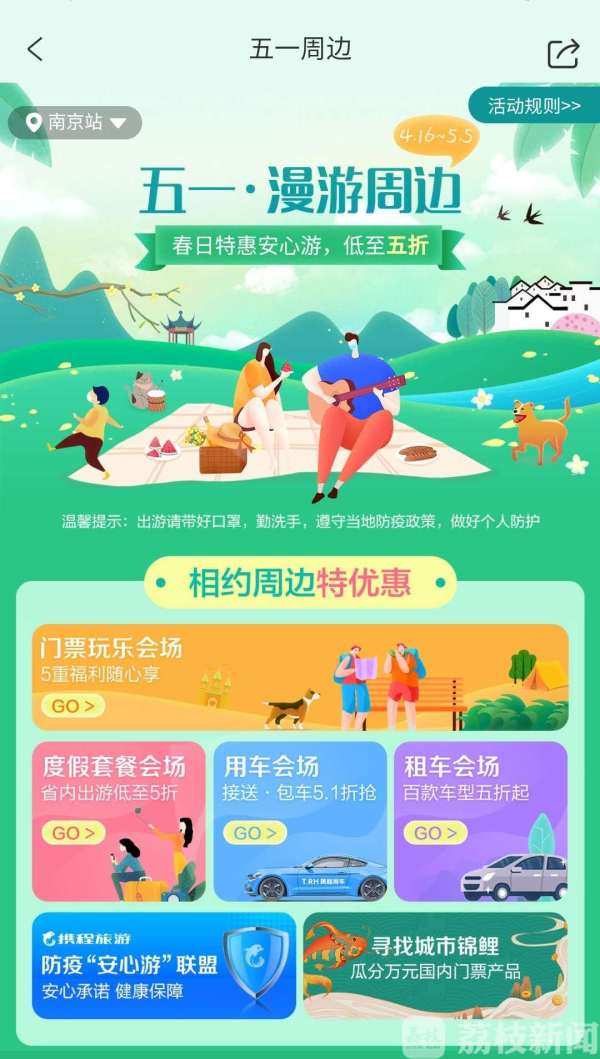The image size is (600, 1059).
Task: Open the 门票玩乐会场 banner
Action: (300, 678)
